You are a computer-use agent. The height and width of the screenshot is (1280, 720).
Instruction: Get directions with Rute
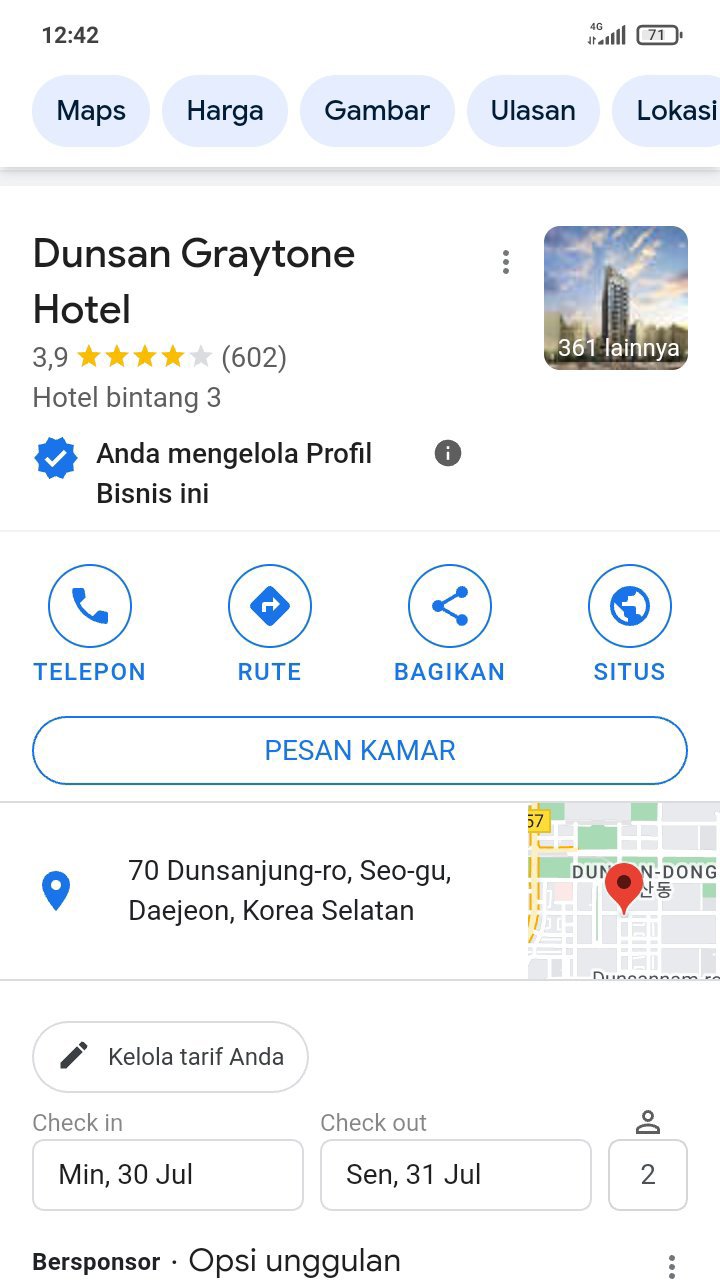(270, 625)
